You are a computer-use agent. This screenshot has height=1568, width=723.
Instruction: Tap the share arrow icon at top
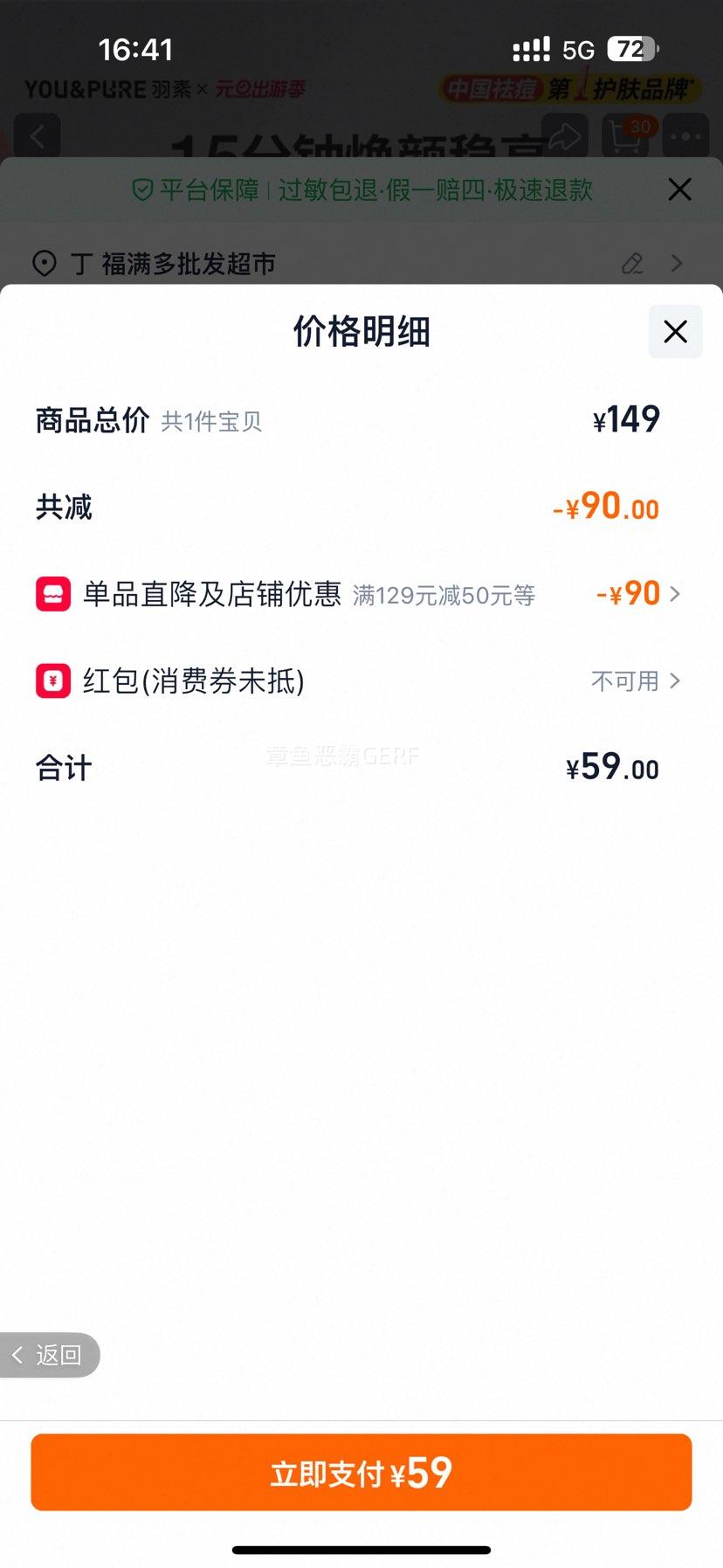click(567, 136)
